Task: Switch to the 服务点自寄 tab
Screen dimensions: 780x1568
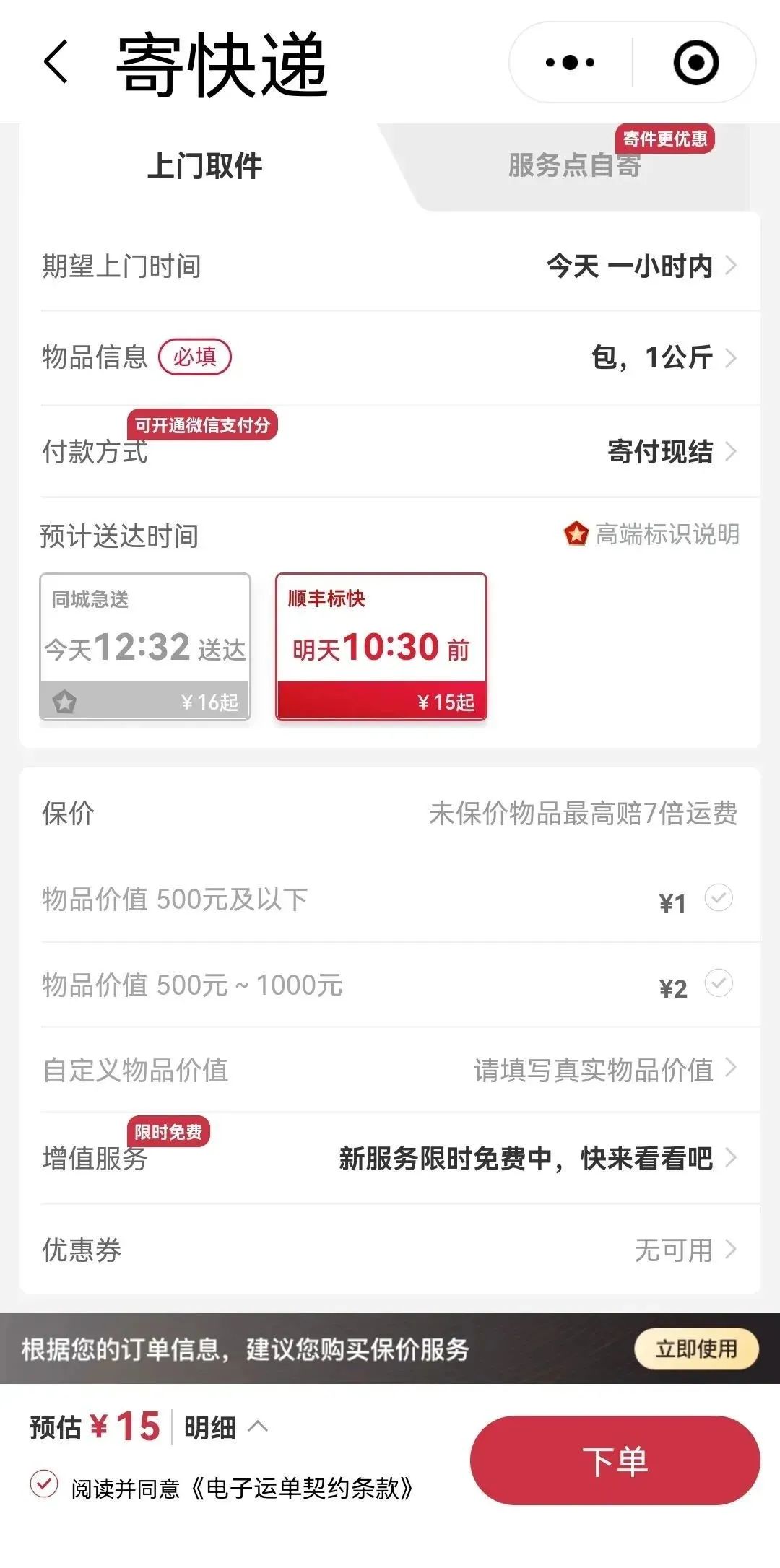Action: [x=574, y=165]
